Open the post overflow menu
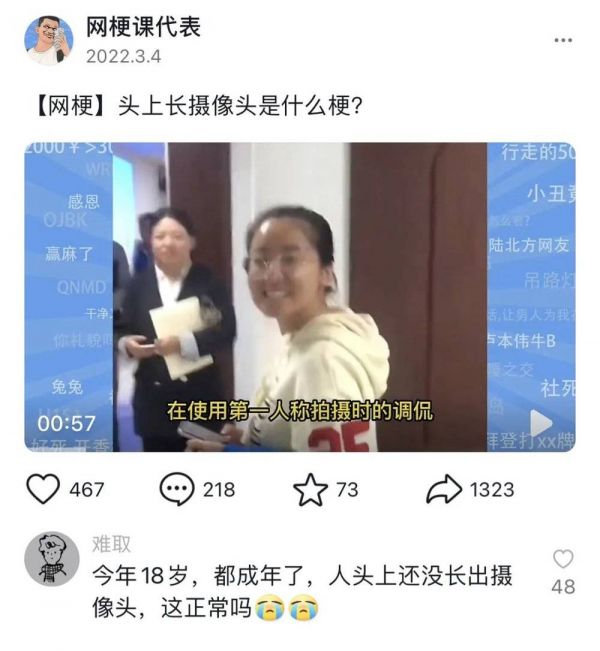Screen dimensions: 600x651 coord(563,41)
